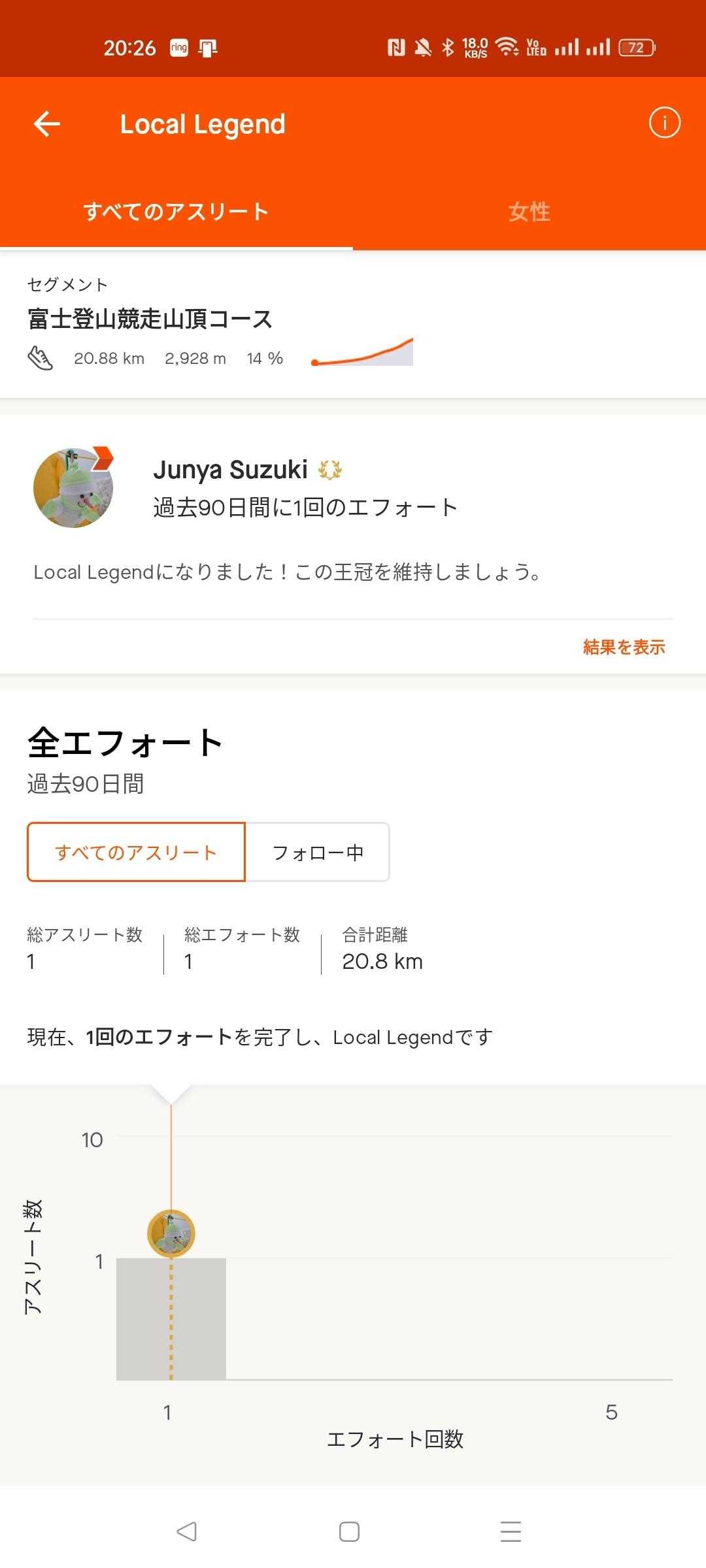This screenshot has height=1568, width=706.
Task: Tap the athlete avatar marker on chart
Action: pyautogui.click(x=171, y=1233)
